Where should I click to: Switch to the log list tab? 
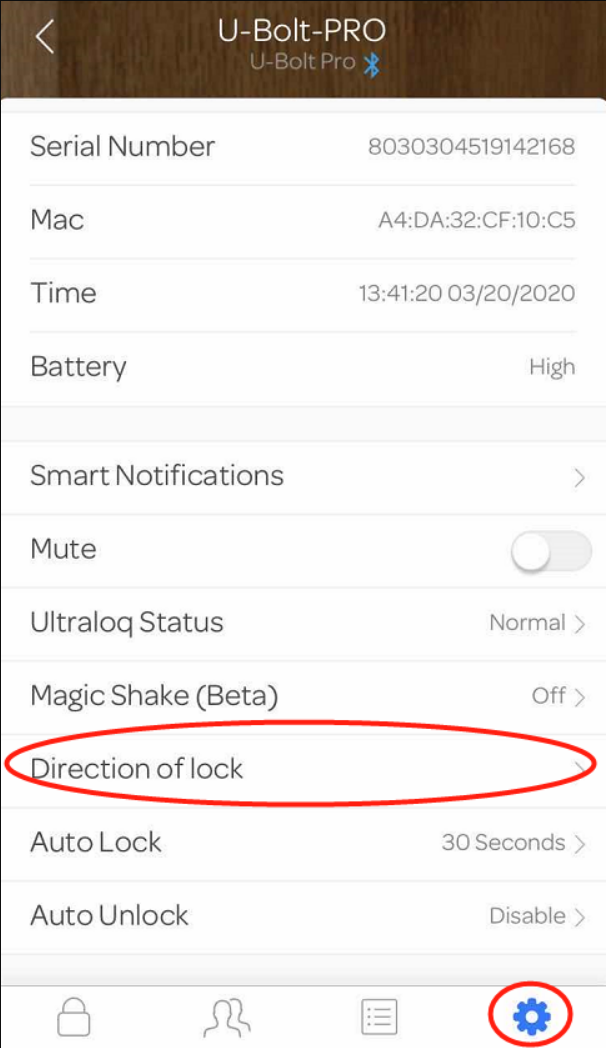[x=378, y=1017]
